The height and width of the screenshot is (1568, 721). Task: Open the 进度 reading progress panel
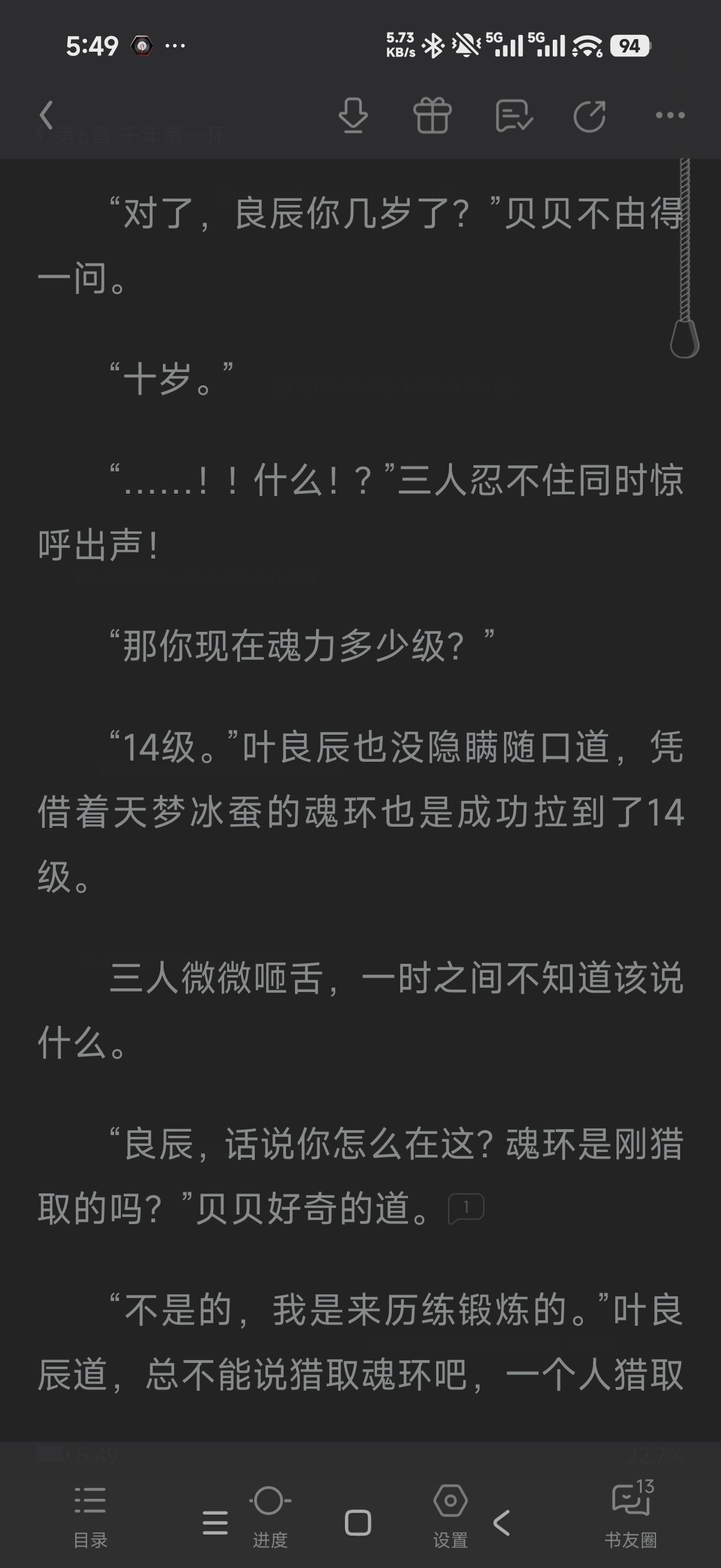click(270, 1516)
